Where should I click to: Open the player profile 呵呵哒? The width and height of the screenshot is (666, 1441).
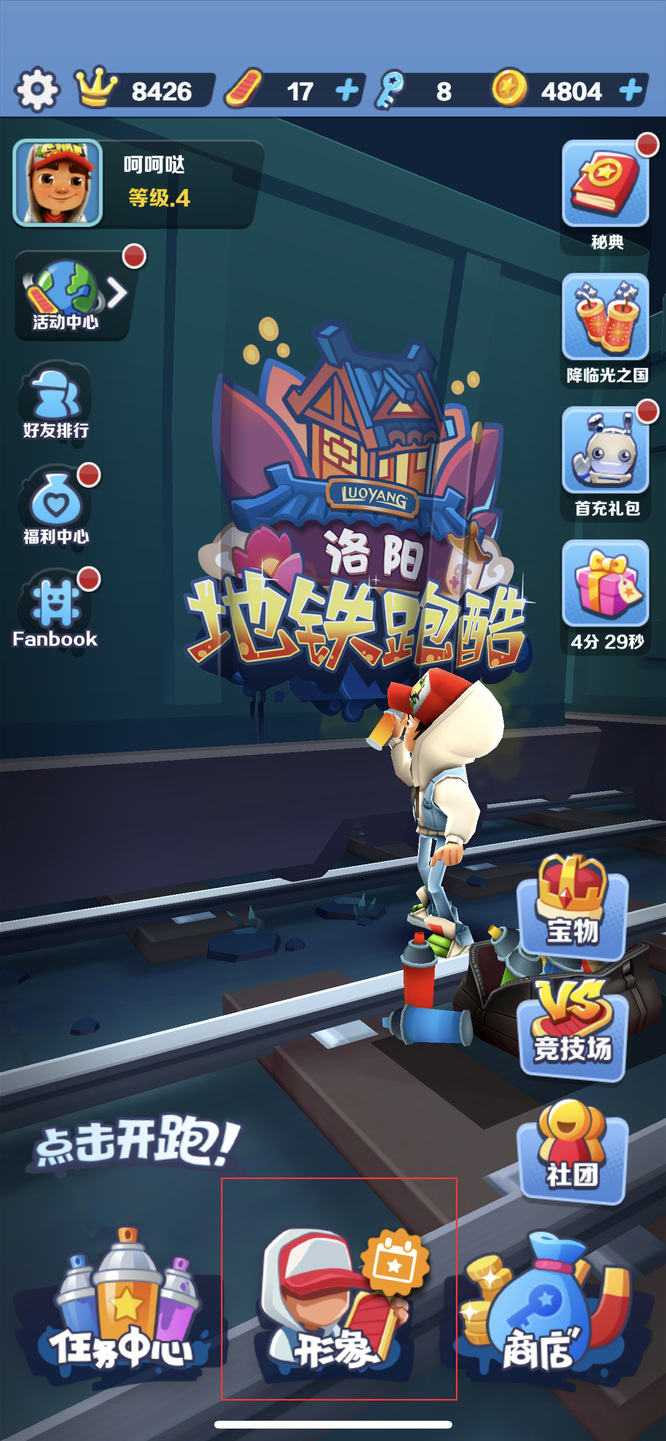point(138,183)
